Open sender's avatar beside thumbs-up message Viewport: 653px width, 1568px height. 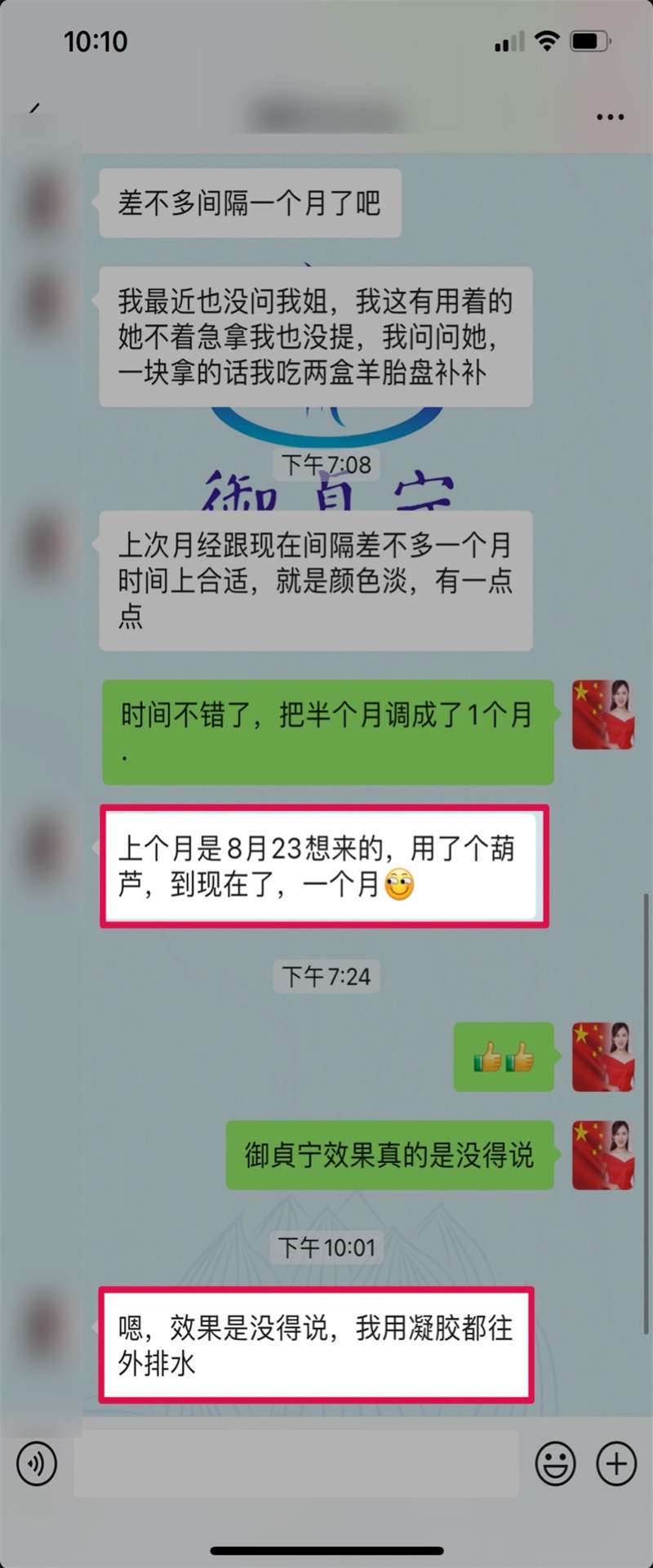602,1057
